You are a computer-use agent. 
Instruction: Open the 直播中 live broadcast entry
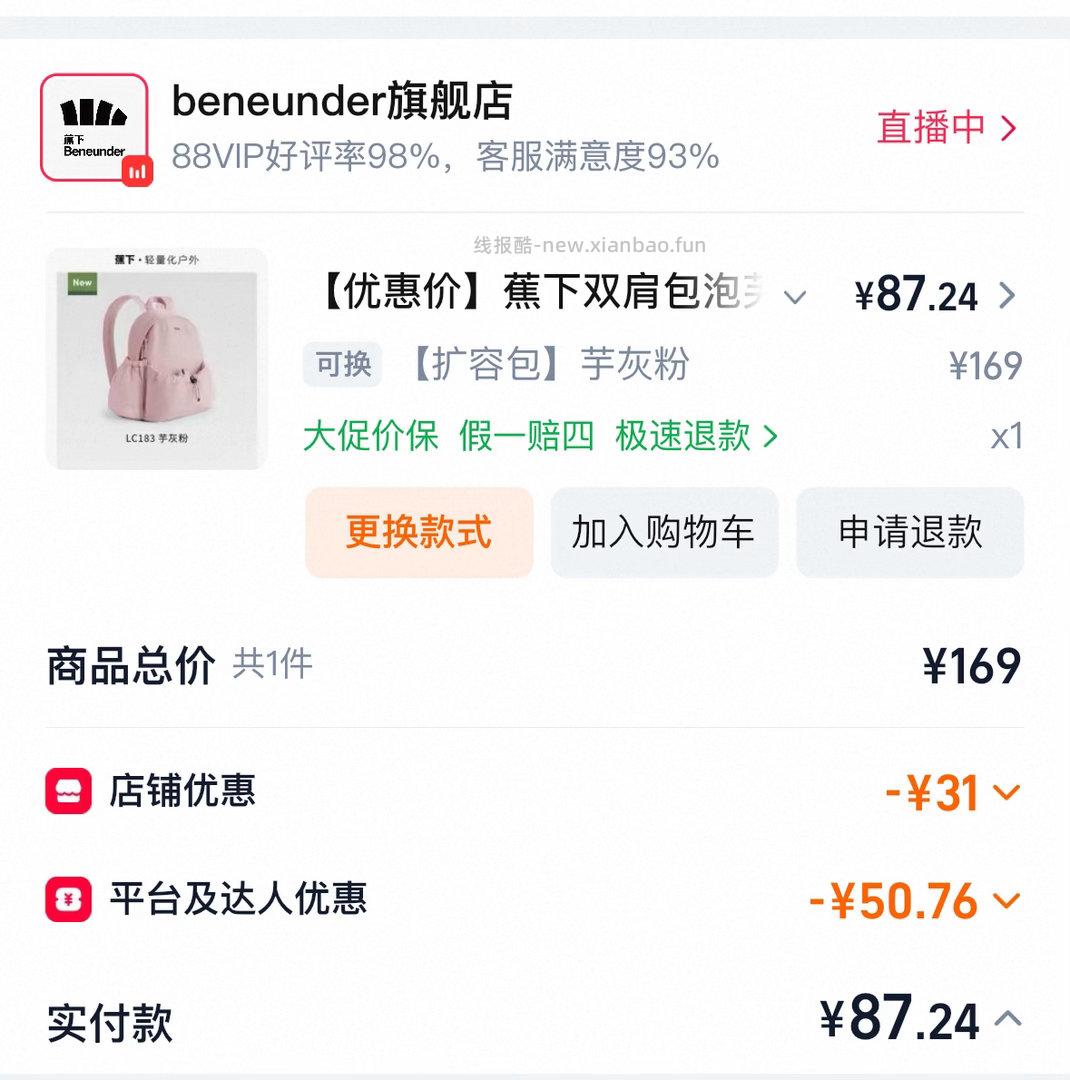point(945,128)
